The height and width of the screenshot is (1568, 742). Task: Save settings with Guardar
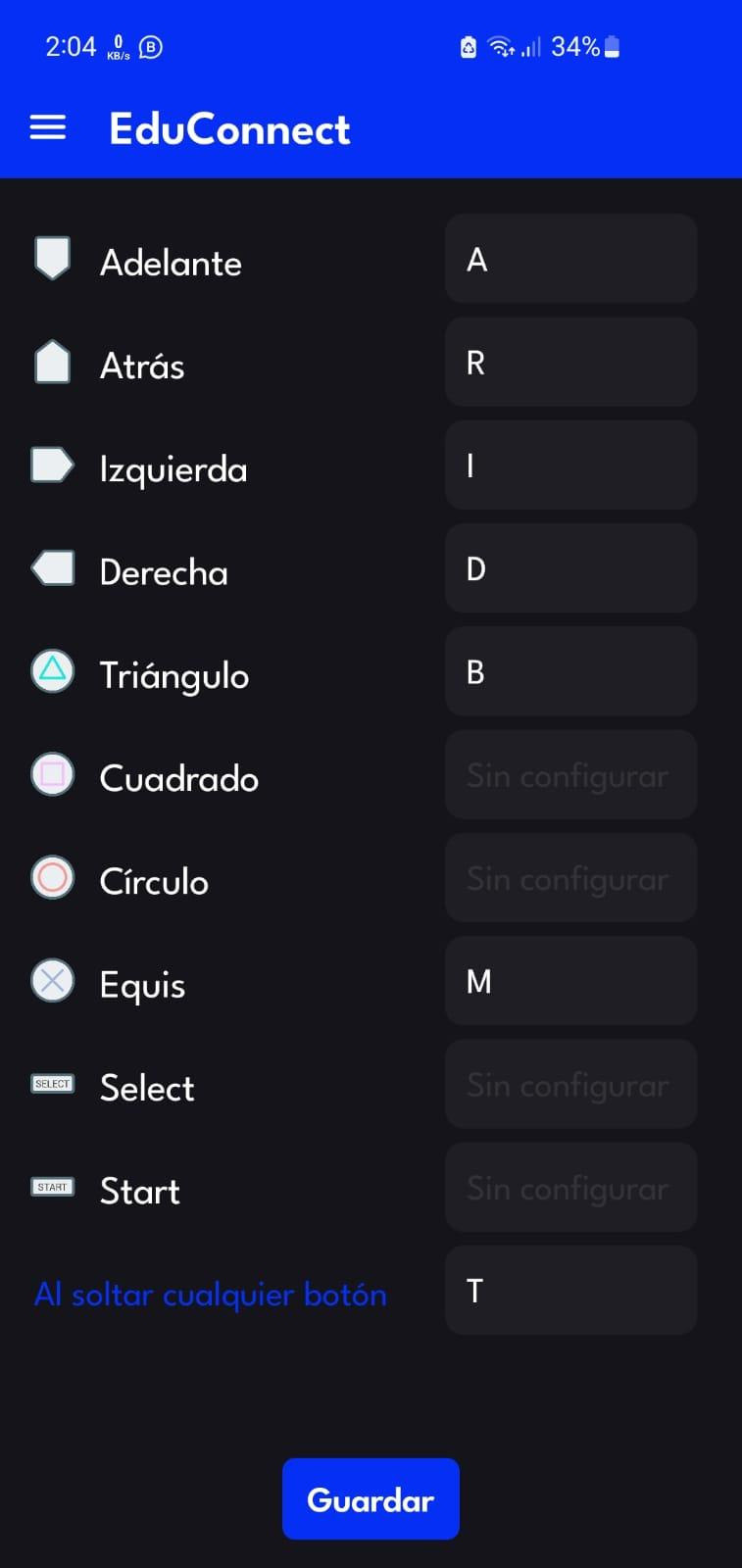[371, 1498]
